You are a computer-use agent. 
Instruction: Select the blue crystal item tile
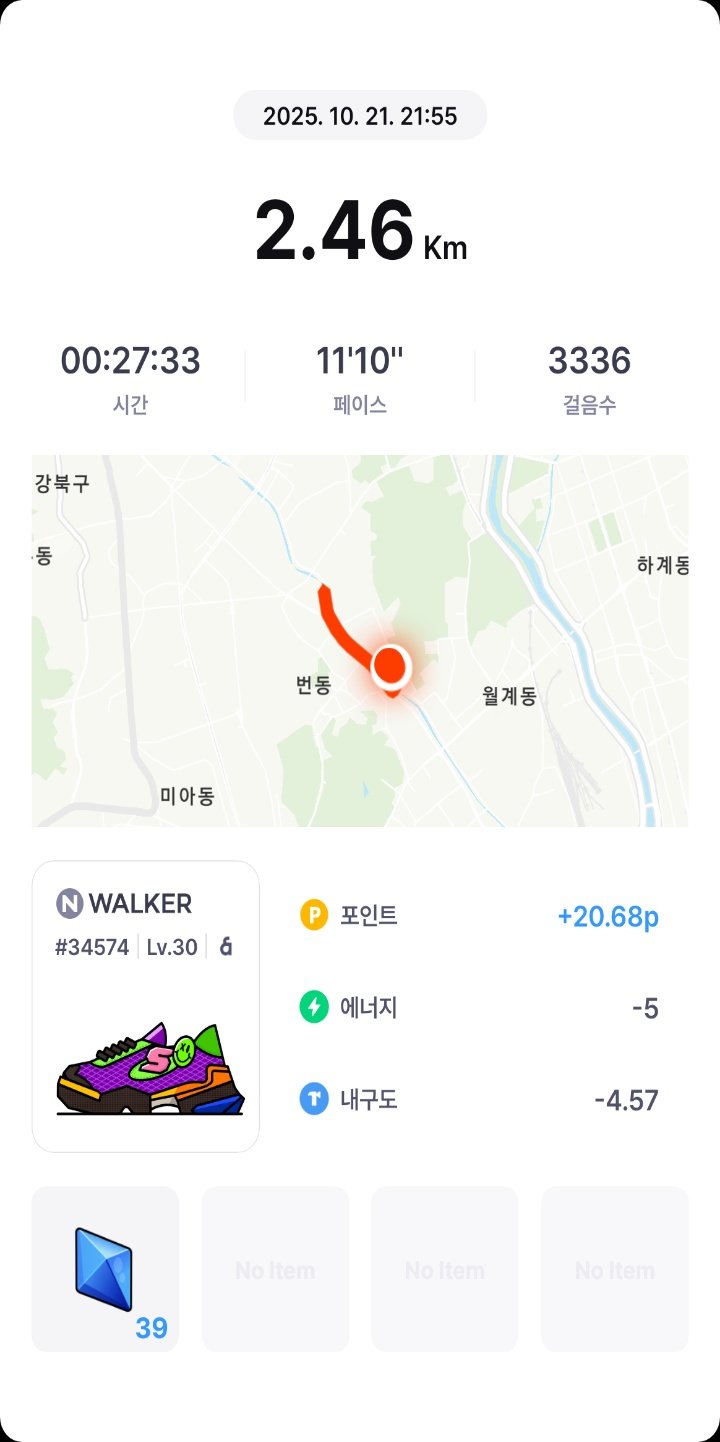(x=105, y=1269)
